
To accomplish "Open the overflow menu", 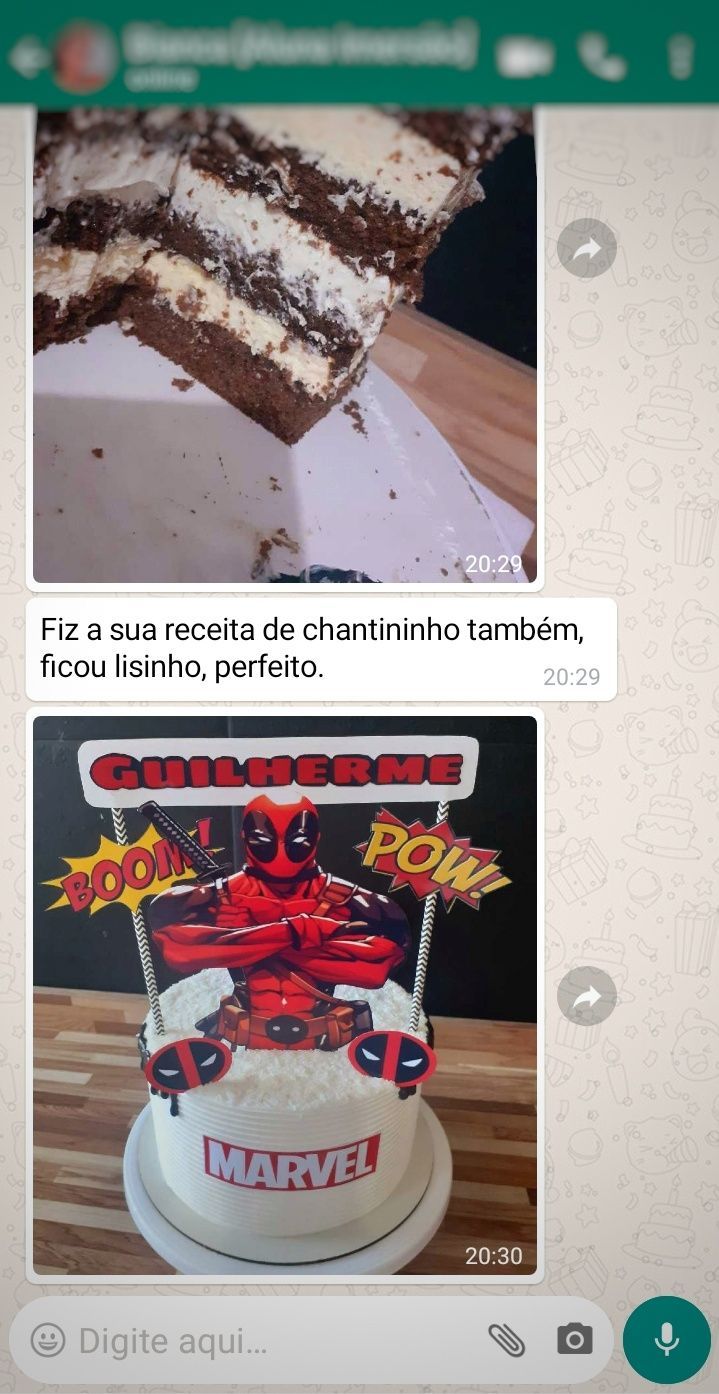I will [x=681, y=57].
